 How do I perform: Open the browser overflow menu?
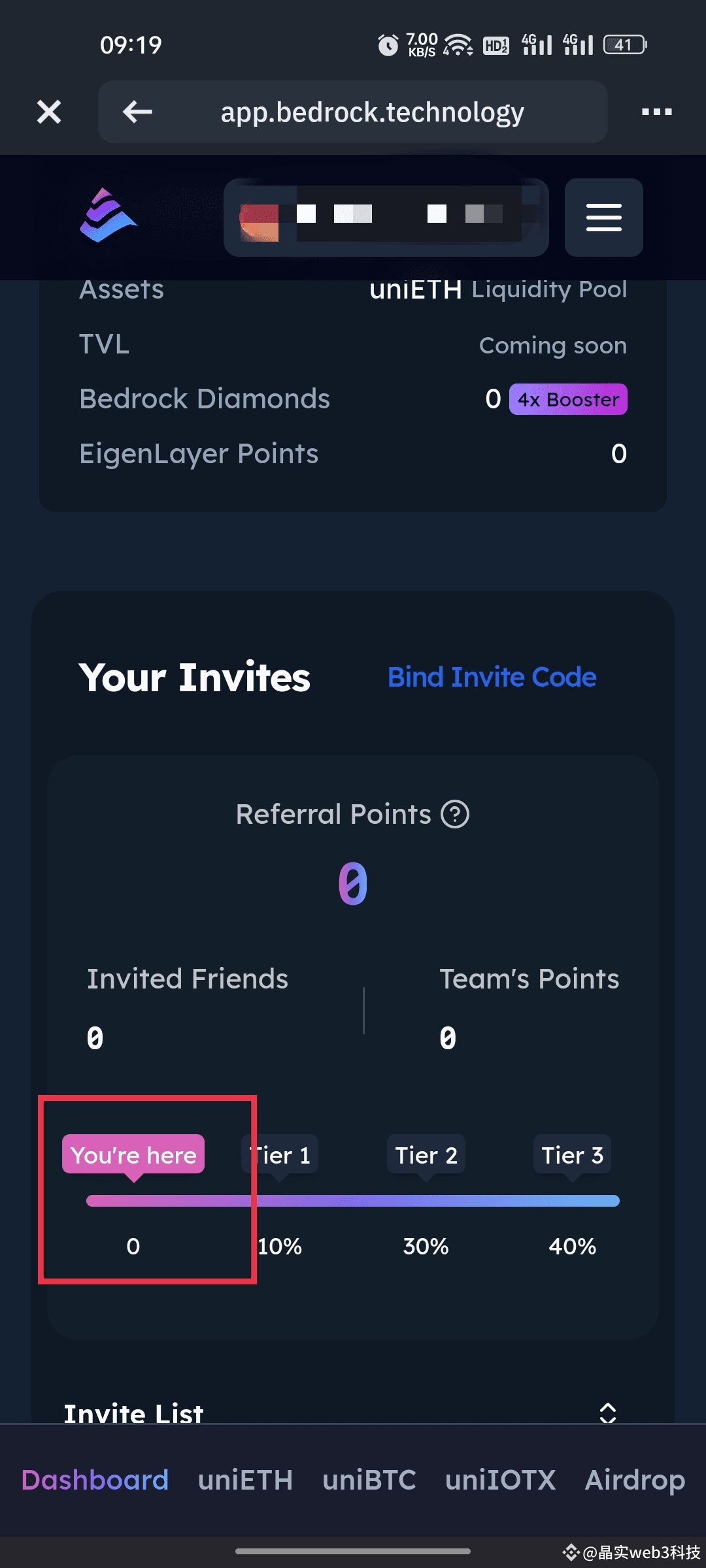pos(657,112)
